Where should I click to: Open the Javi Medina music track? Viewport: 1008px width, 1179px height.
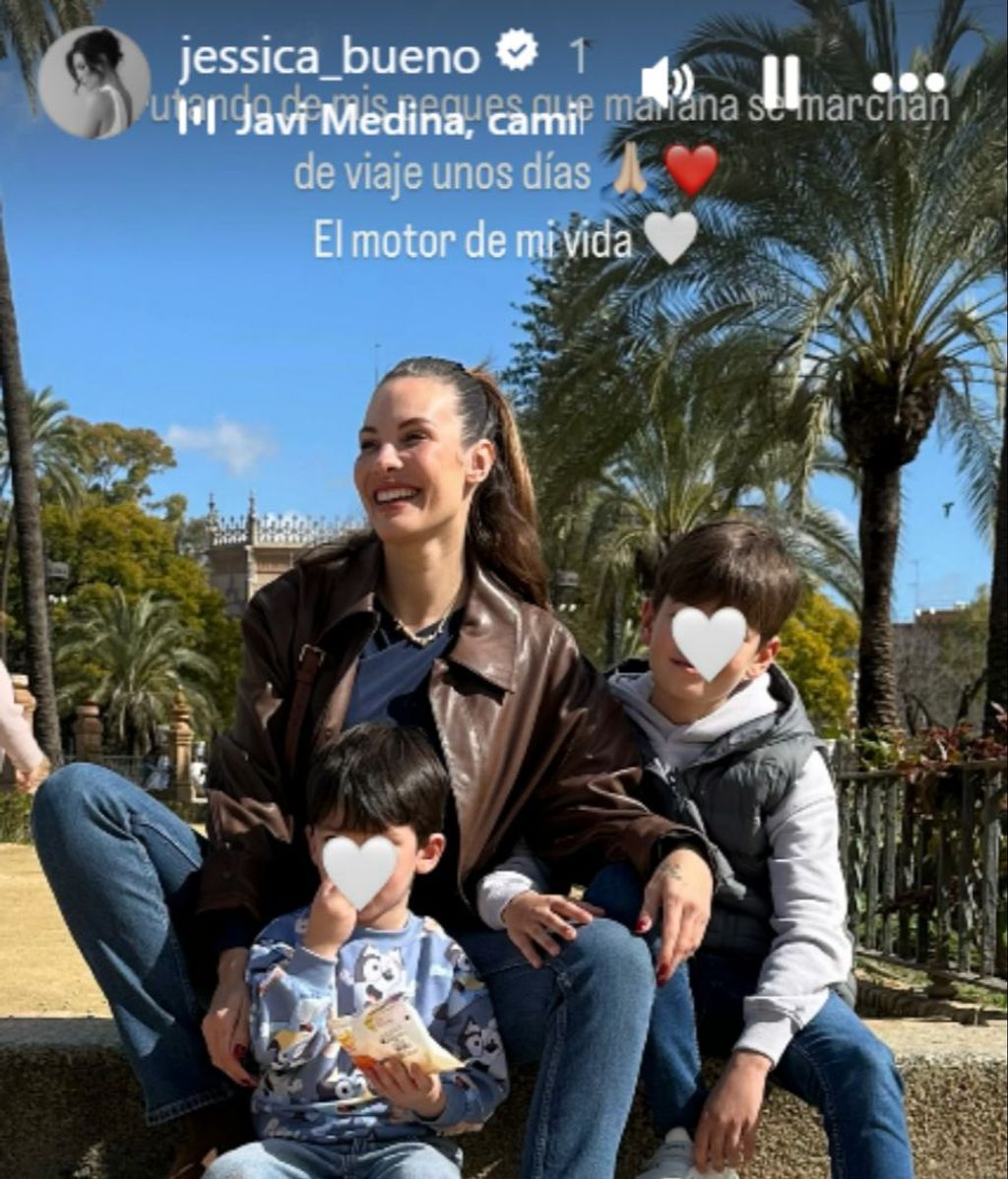pos(379,120)
